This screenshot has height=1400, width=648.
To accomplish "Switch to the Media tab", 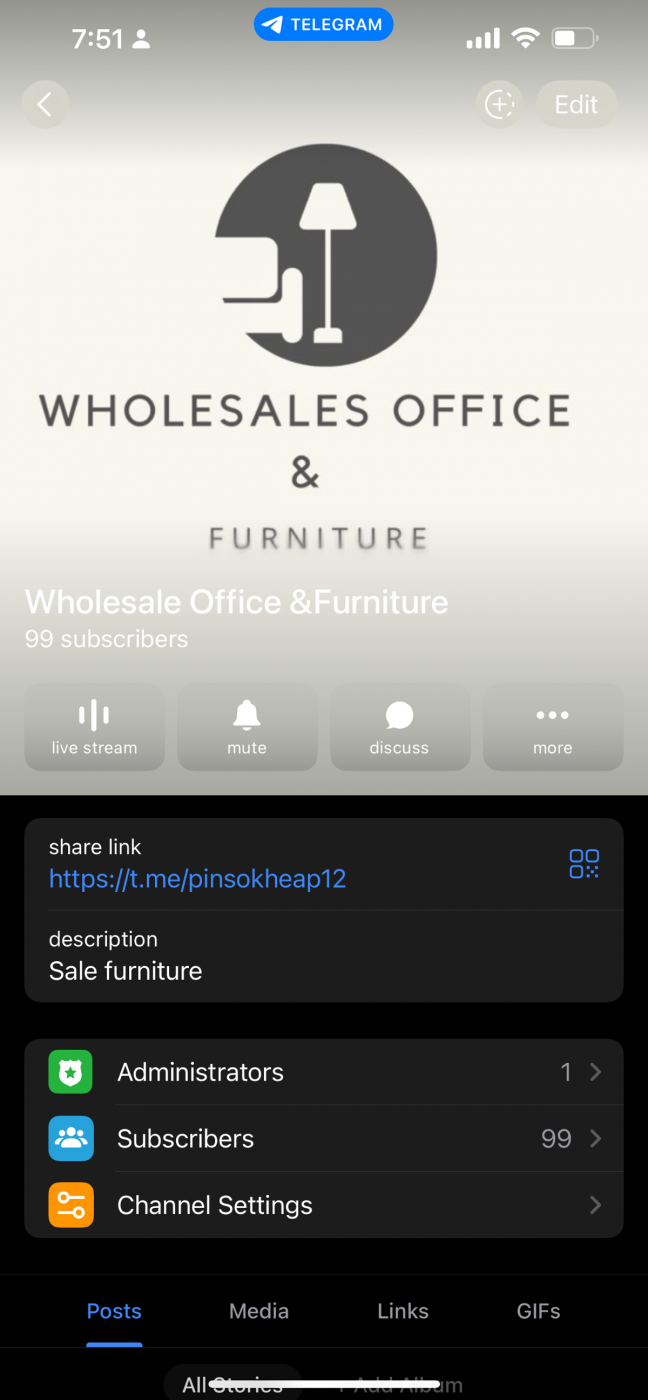I will click(x=259, y=1311).
